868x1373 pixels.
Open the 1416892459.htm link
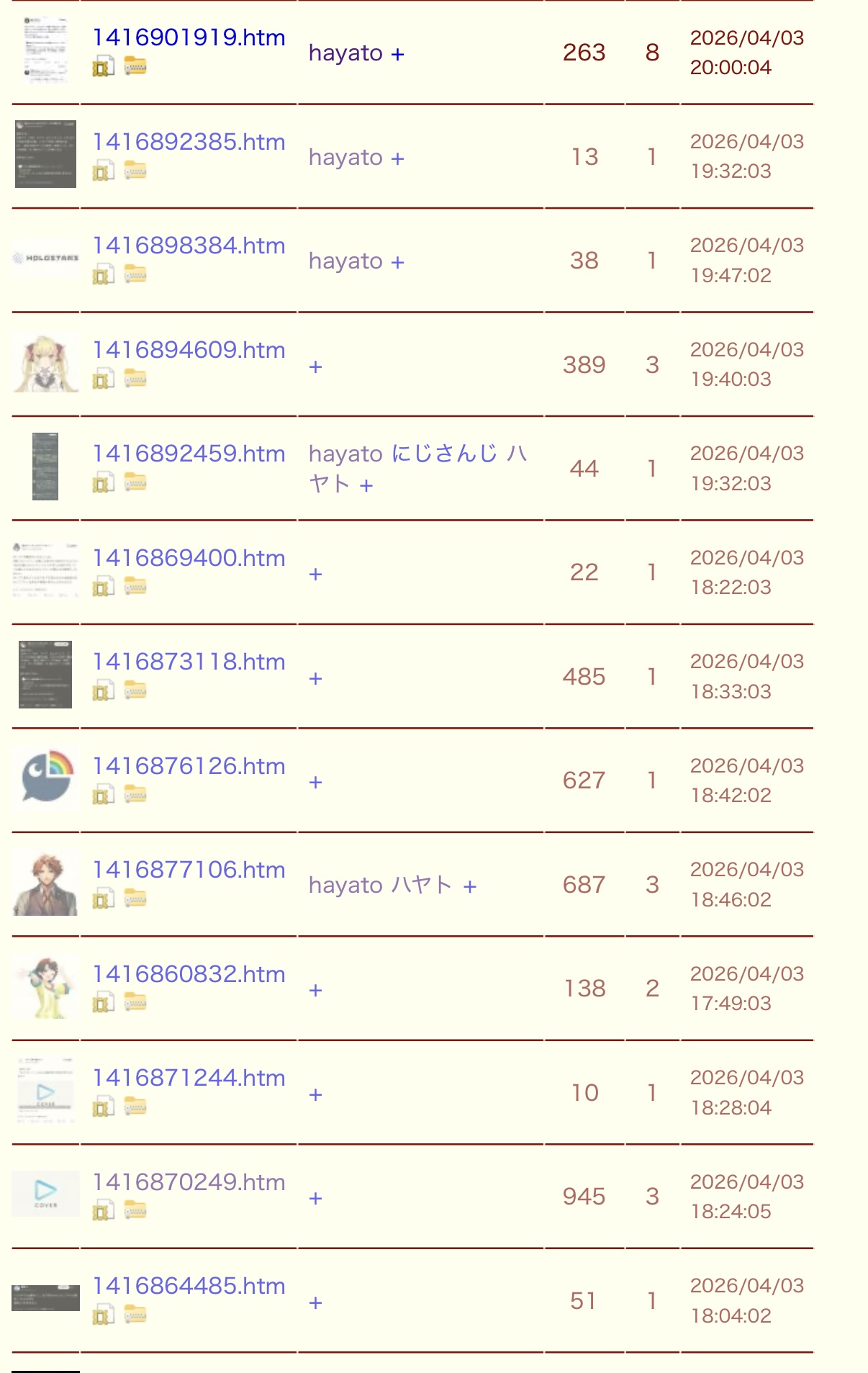point(189,454)
